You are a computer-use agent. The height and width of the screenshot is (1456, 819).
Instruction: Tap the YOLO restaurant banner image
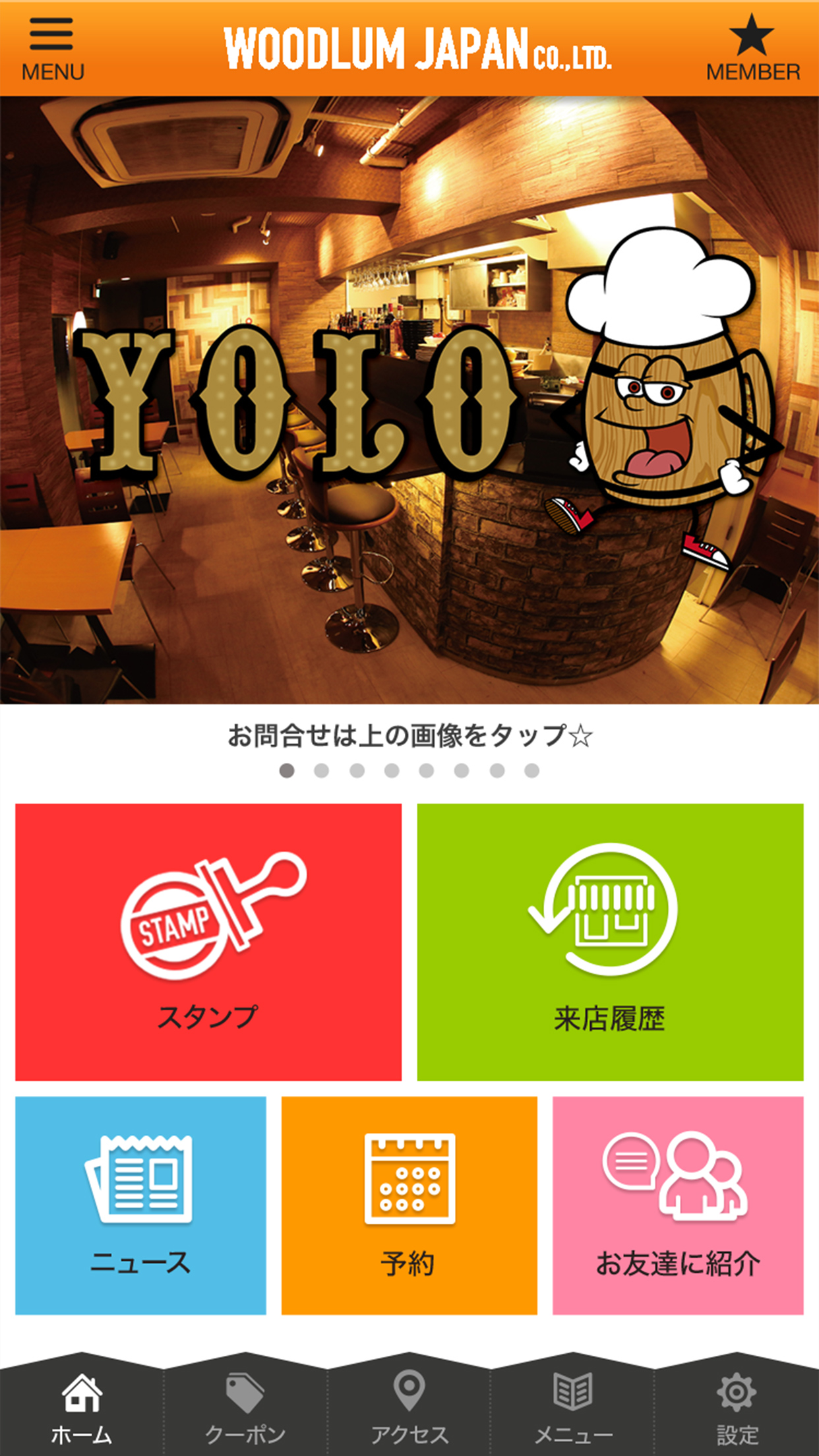(x=409, y=400)
